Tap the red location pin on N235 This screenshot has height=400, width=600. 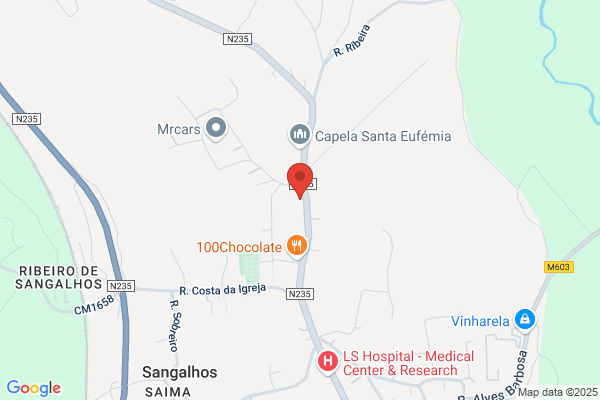[300, 181]
